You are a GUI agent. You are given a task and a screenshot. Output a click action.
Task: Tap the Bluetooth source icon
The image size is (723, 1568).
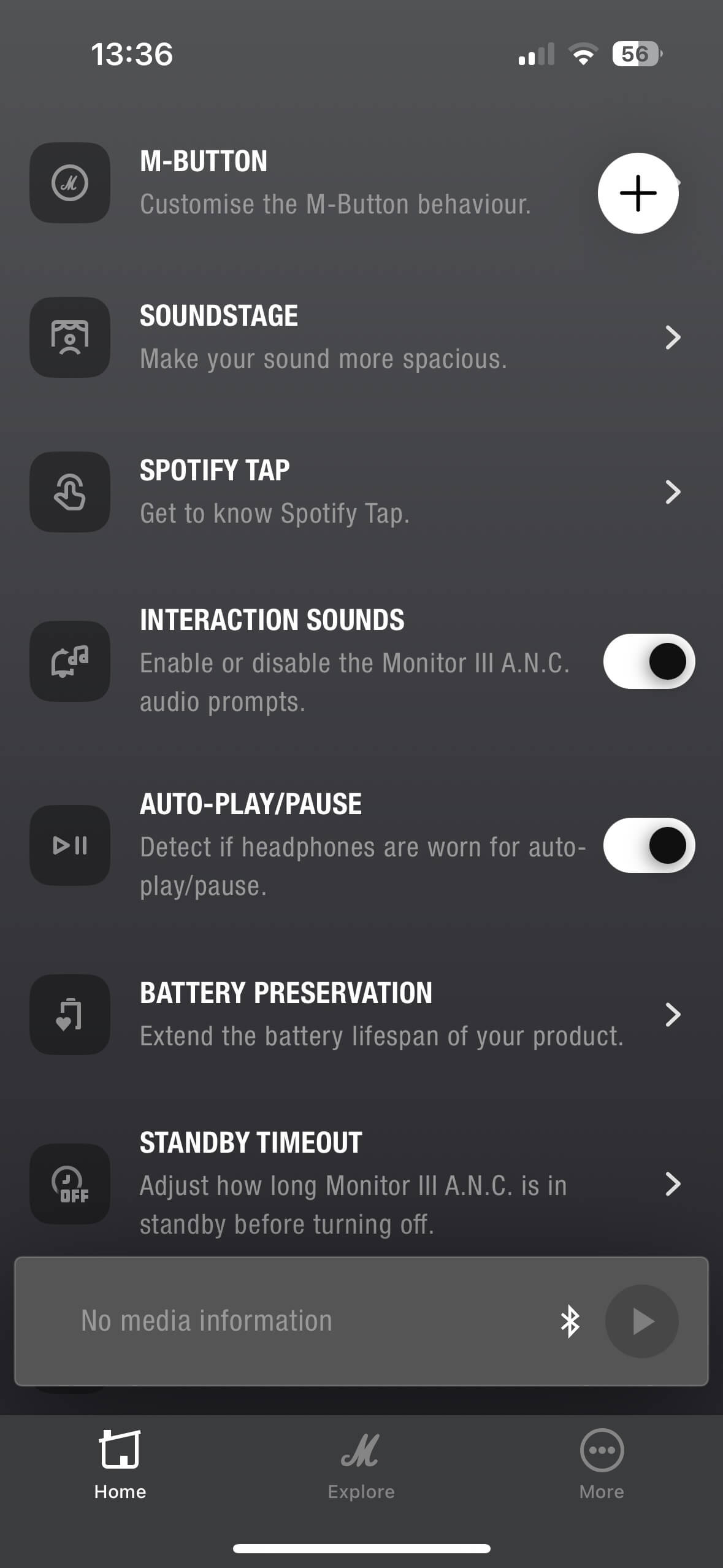(x=570, y=1321)
